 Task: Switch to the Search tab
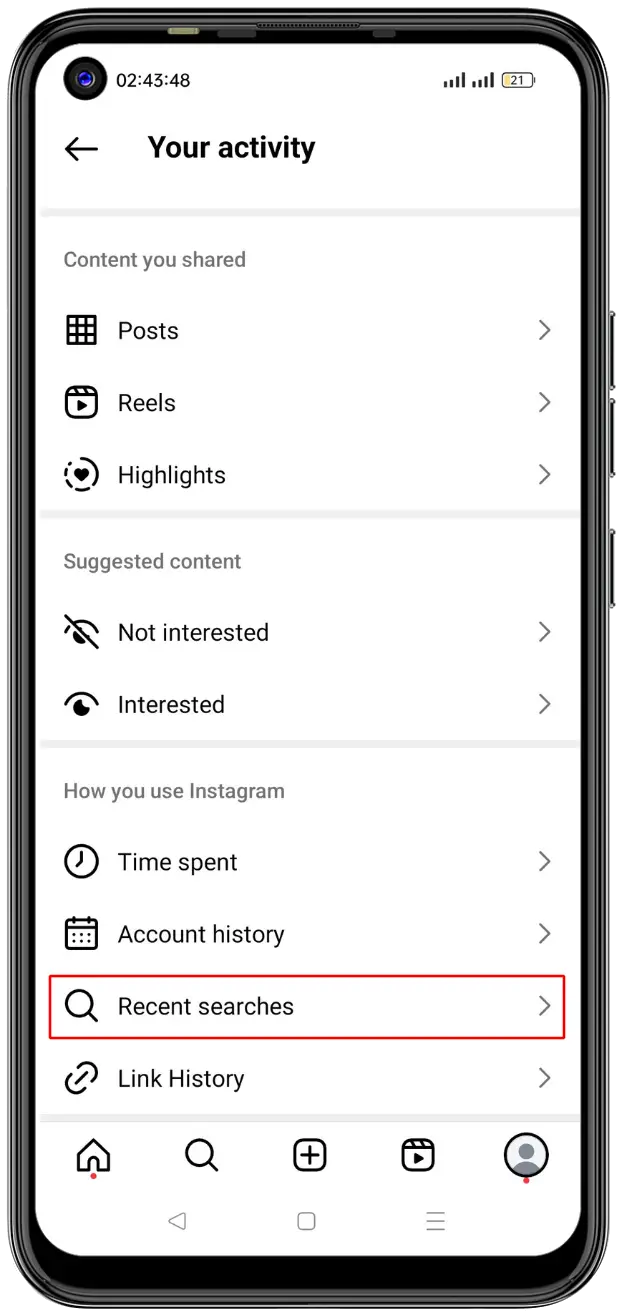tap(201, 1156)
